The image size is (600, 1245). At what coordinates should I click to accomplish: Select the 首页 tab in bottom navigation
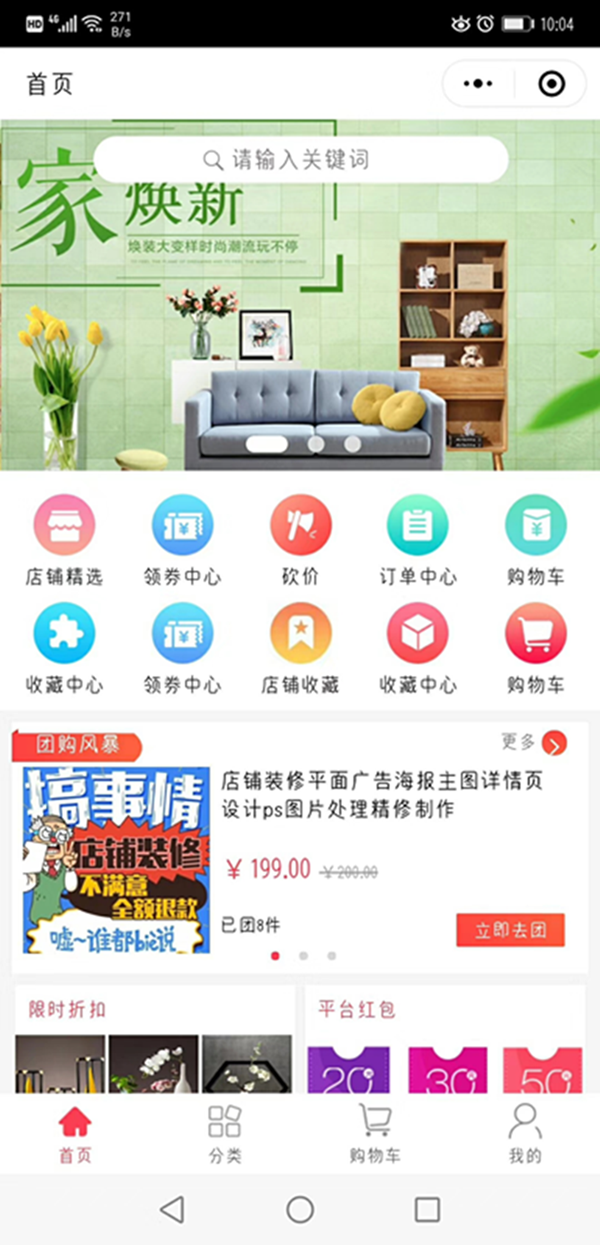tap(75, 1134)
